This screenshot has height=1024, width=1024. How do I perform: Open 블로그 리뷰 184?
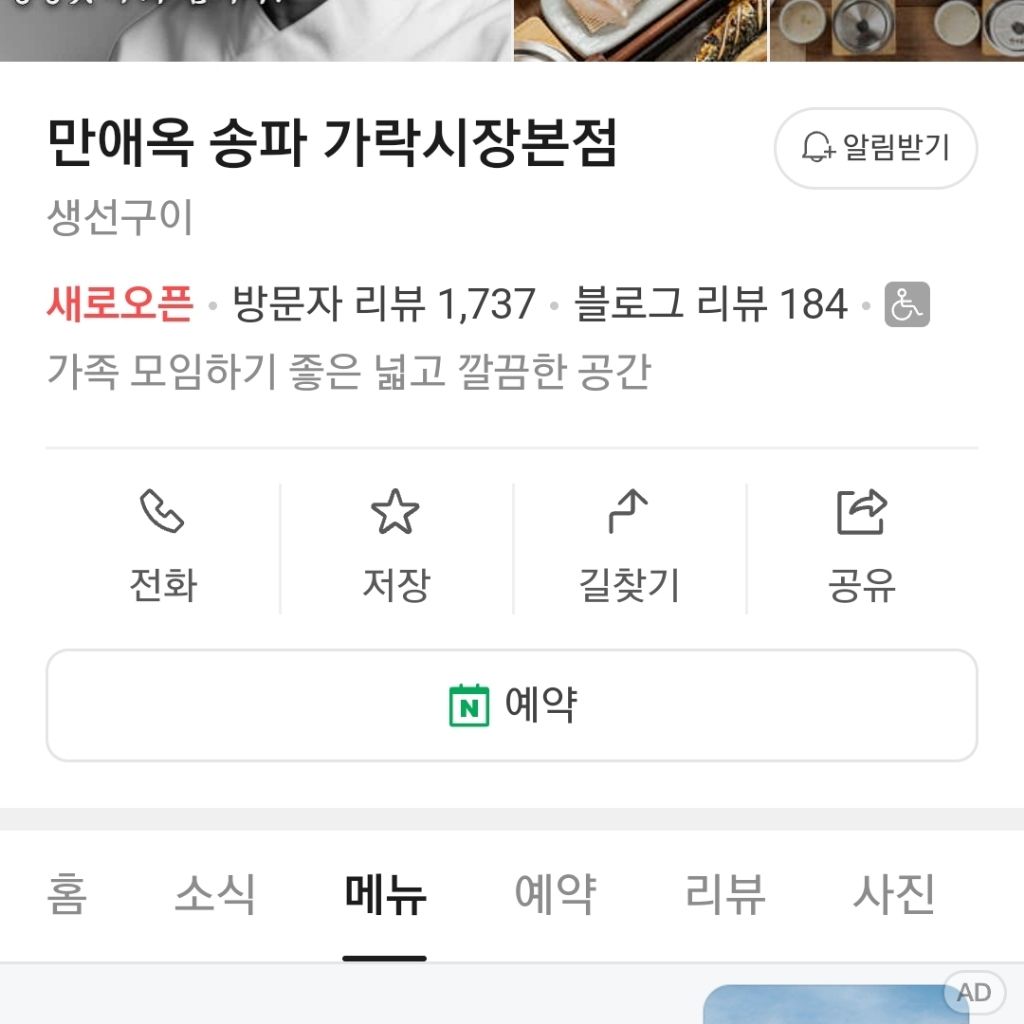coord(711,304)
